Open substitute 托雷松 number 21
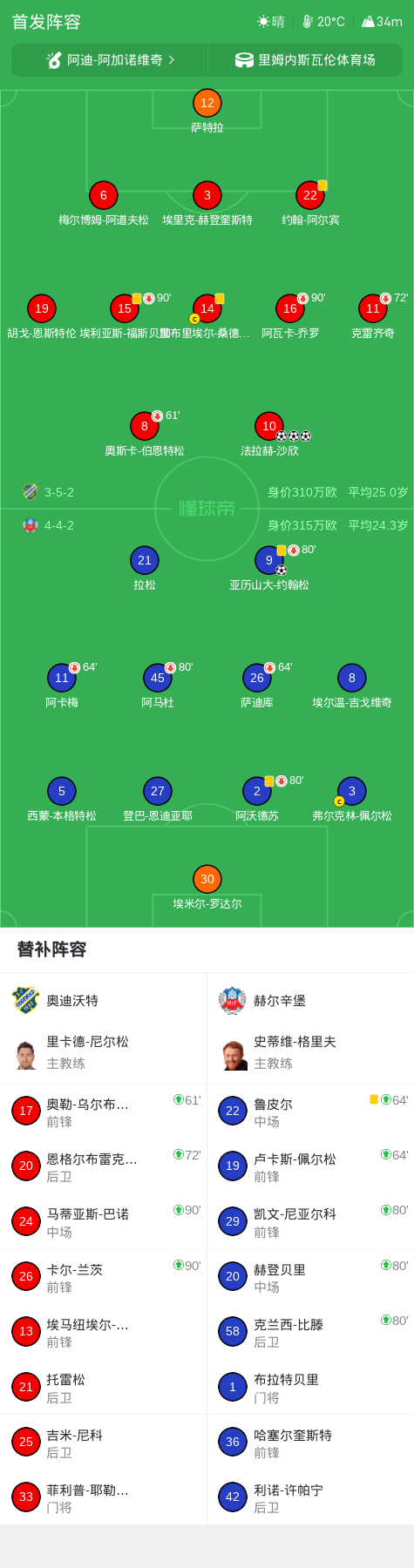The image size is (414, 1568). point(104,1387)
